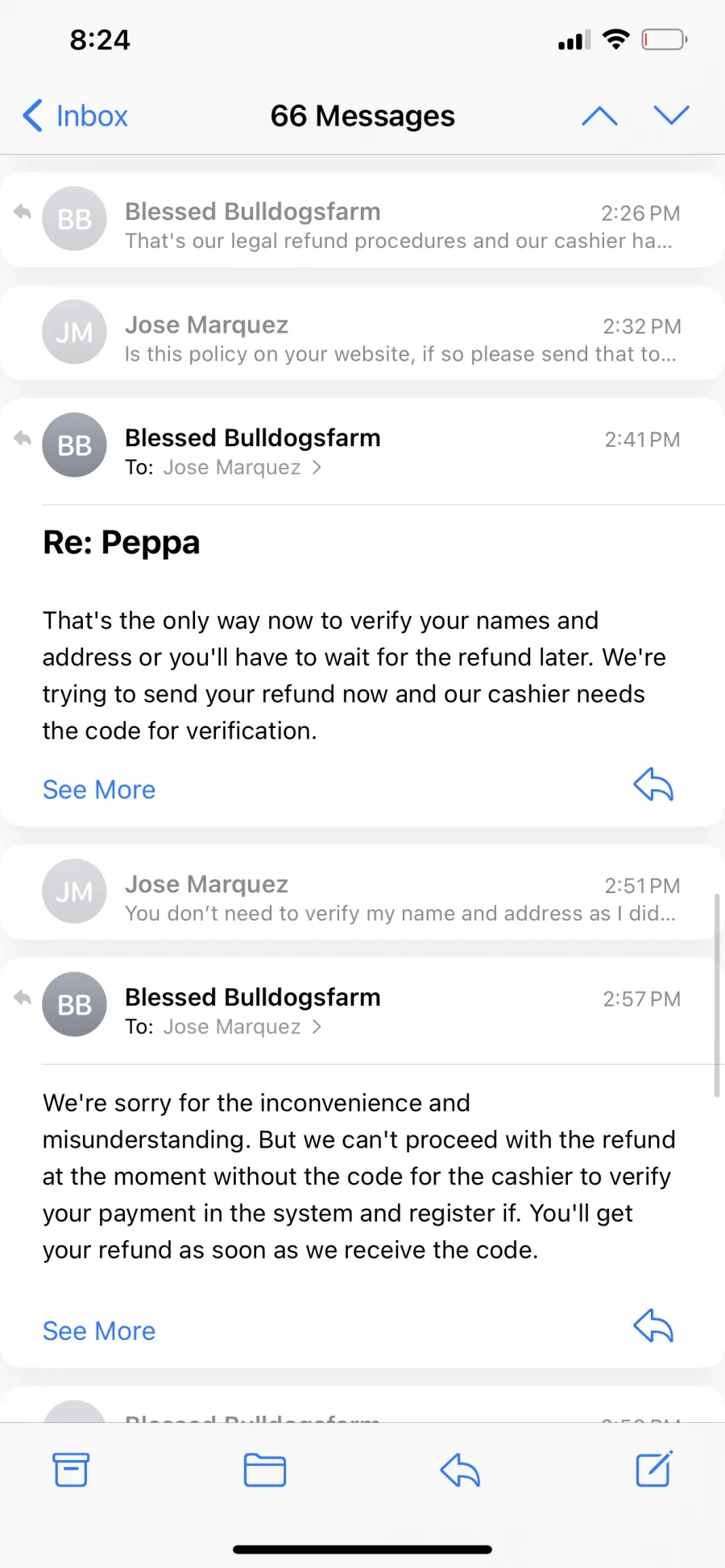Reply to the Re: Peppa message

click(x=653, y=785)
